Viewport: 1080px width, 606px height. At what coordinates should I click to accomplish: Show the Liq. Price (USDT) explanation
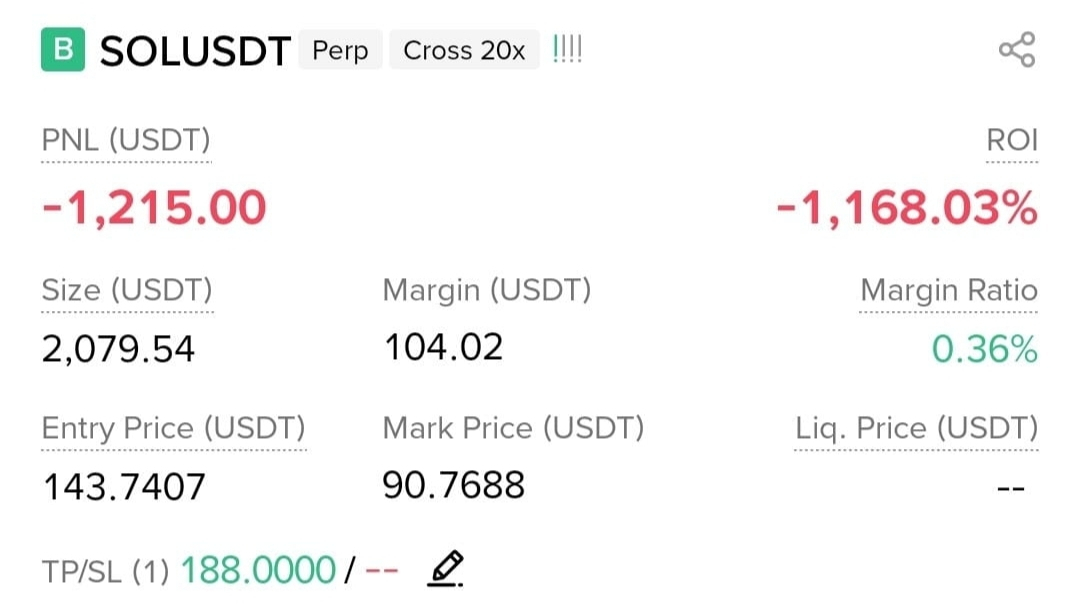click(916, 429)
